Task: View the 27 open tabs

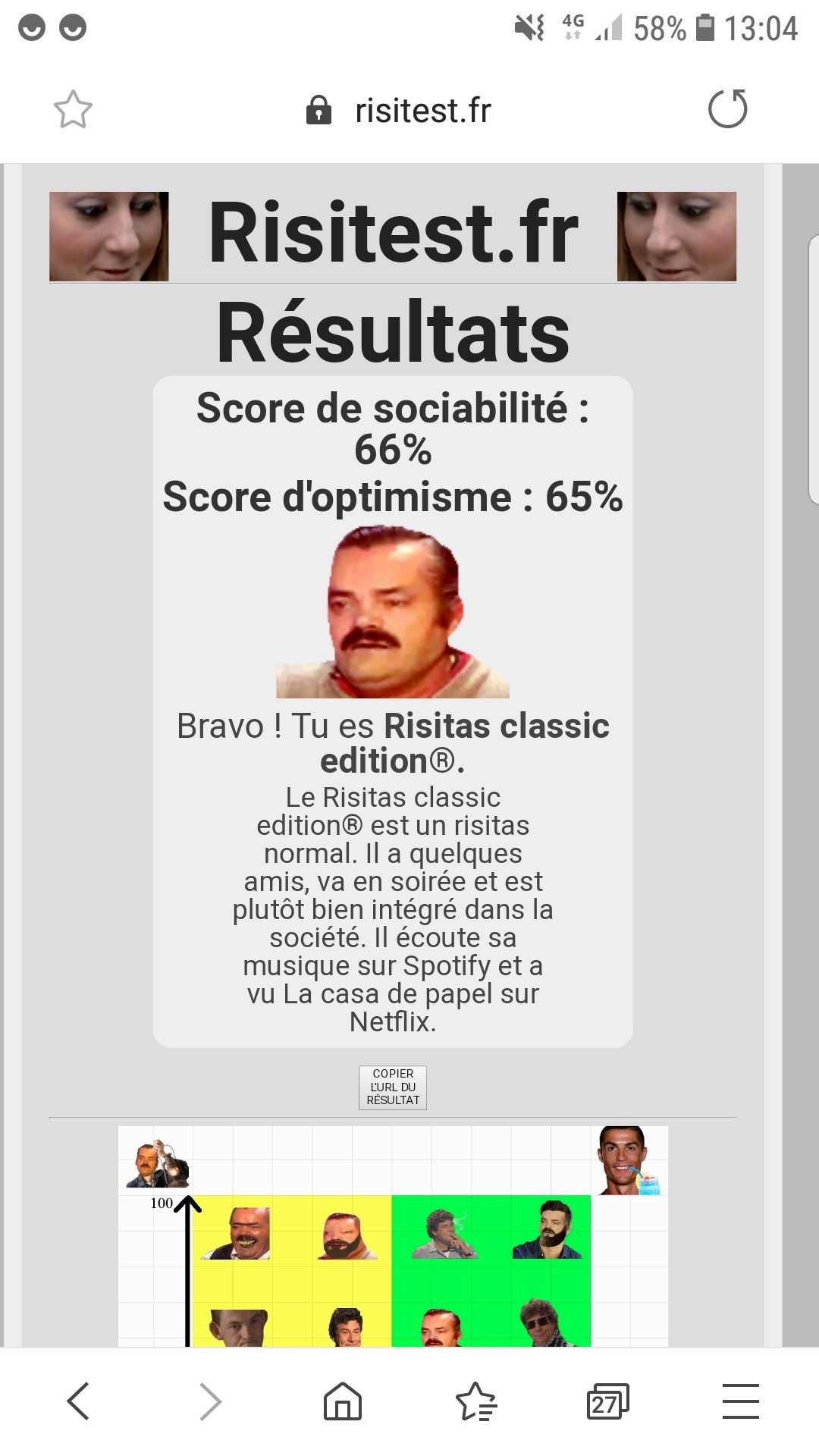Action: [607, 1401]
